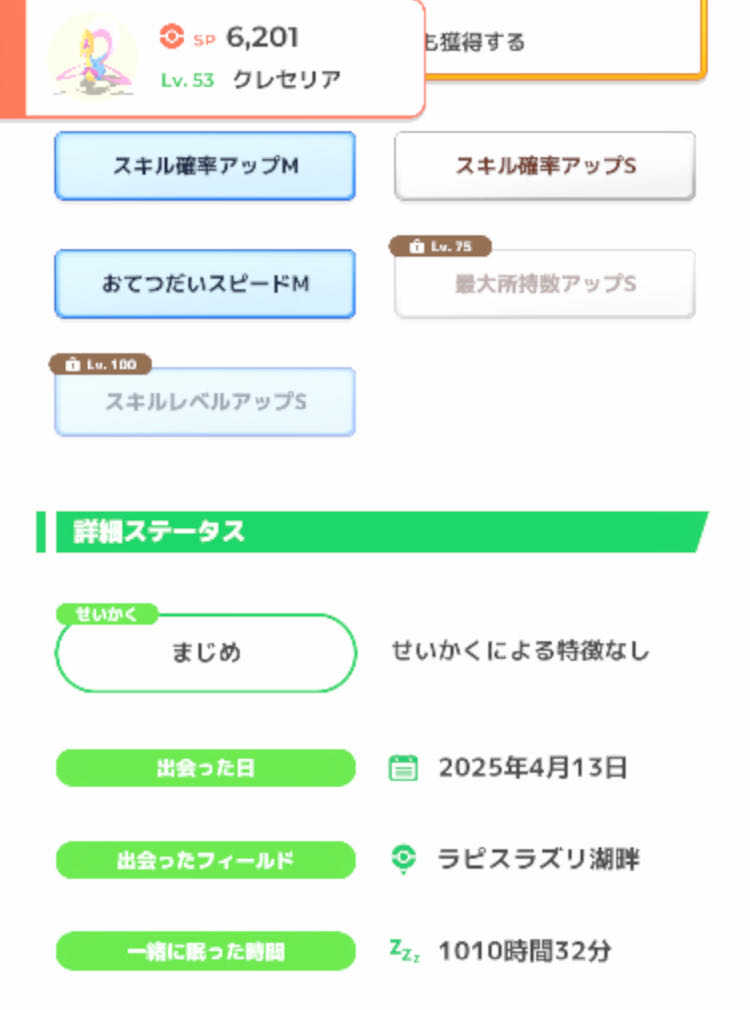Tap the まじめ nature box
The height and width of the screenshot is (1010, 750).
click(x=205, y=653)
